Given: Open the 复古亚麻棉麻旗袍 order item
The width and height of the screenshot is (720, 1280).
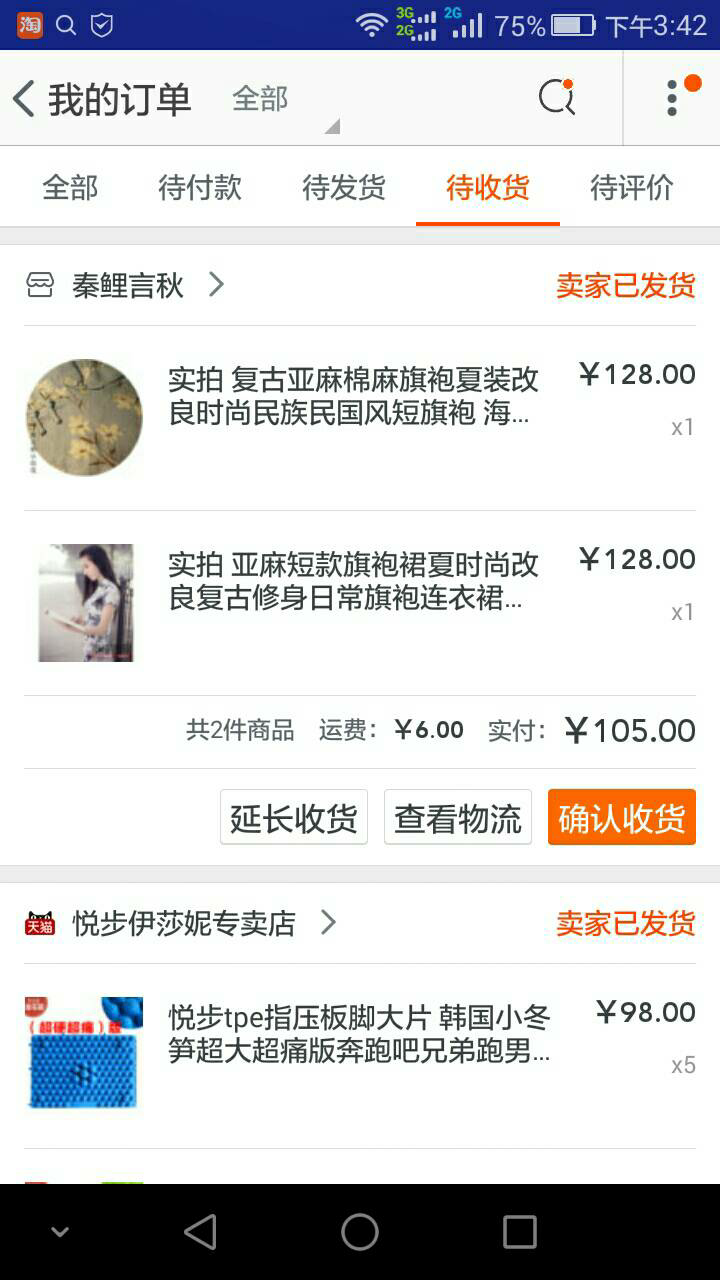Looking at the screenshot, I should (360, 418).
